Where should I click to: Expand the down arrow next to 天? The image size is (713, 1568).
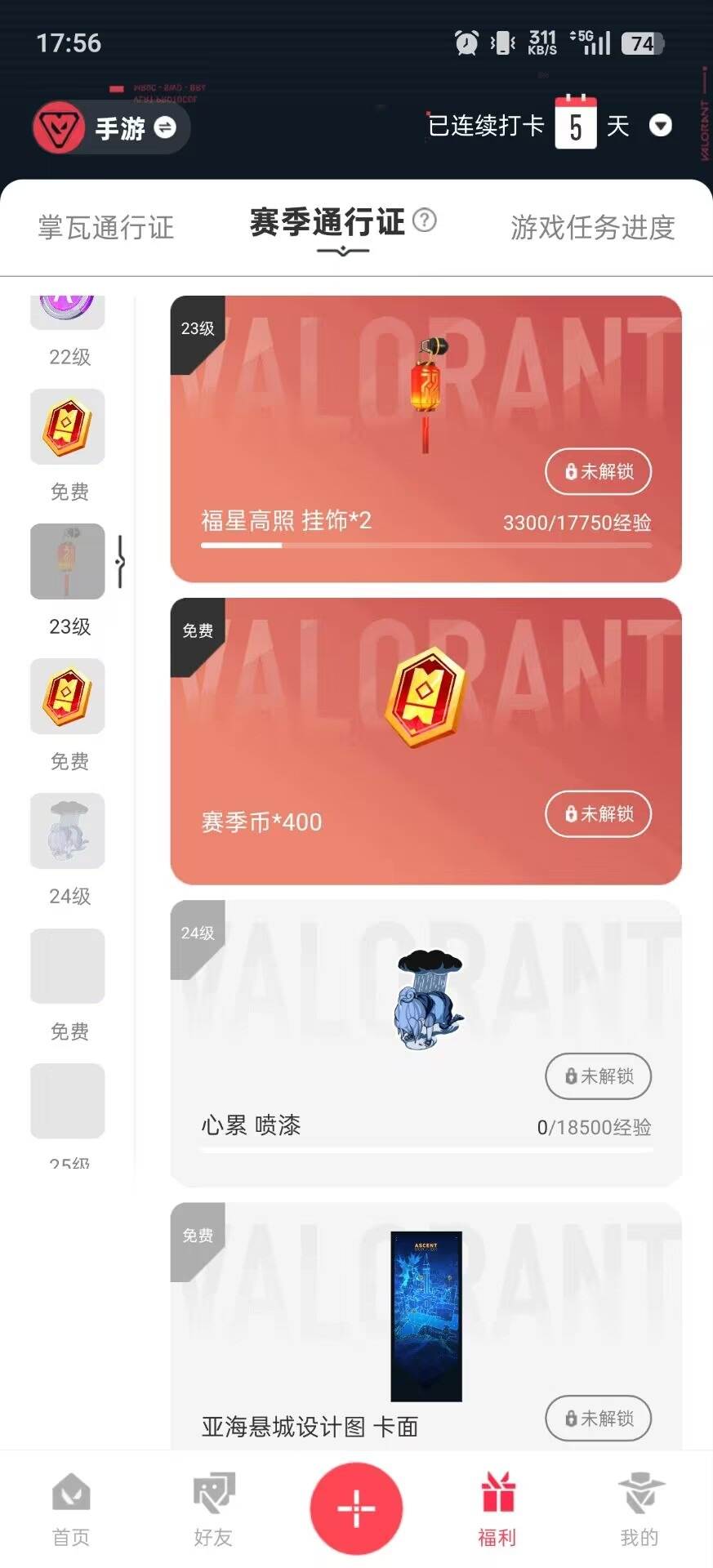point(661,127)
